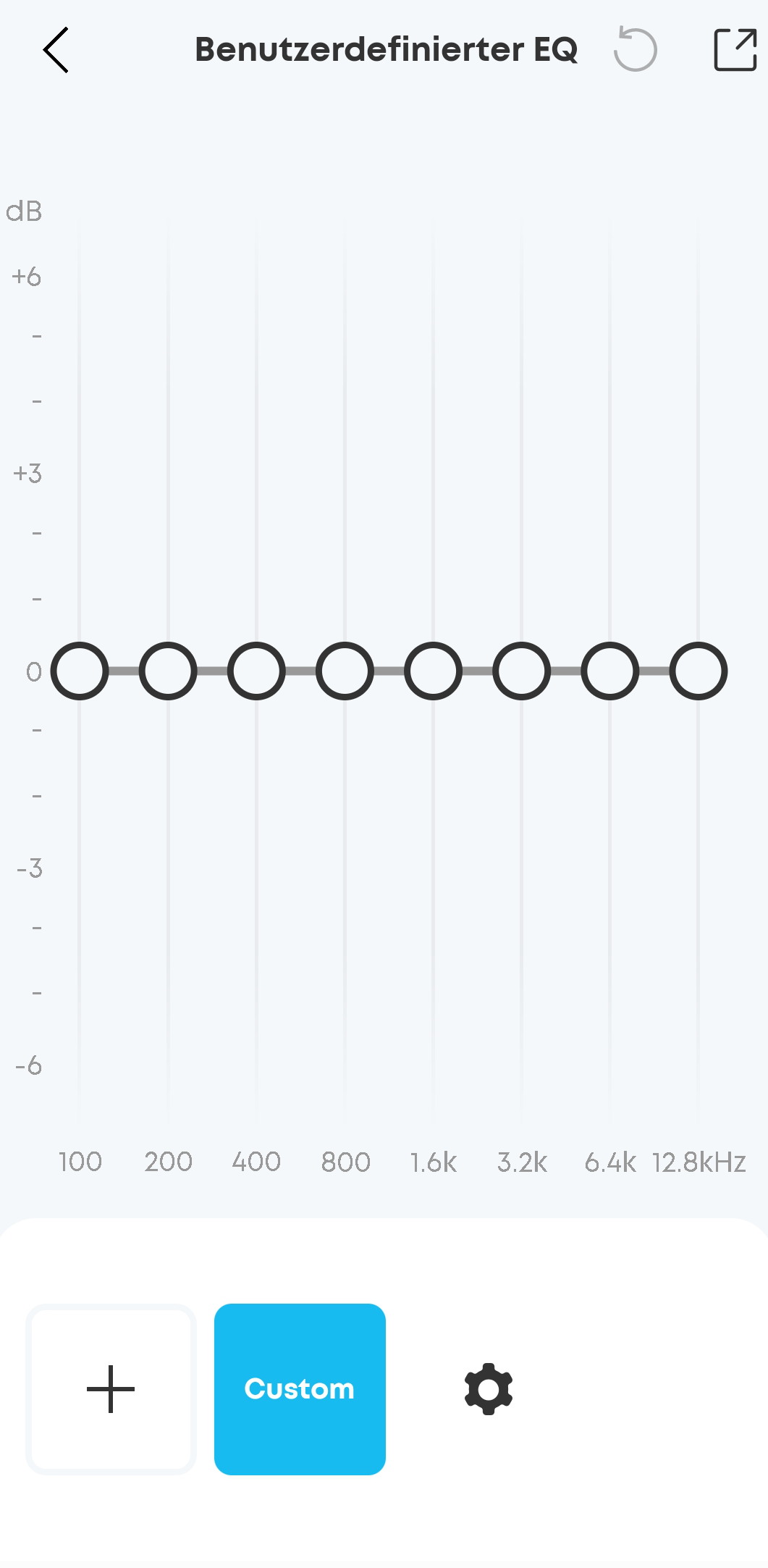768x1568 pixels.
Task: Select the Custom preset
Action: coord(300,1389)
